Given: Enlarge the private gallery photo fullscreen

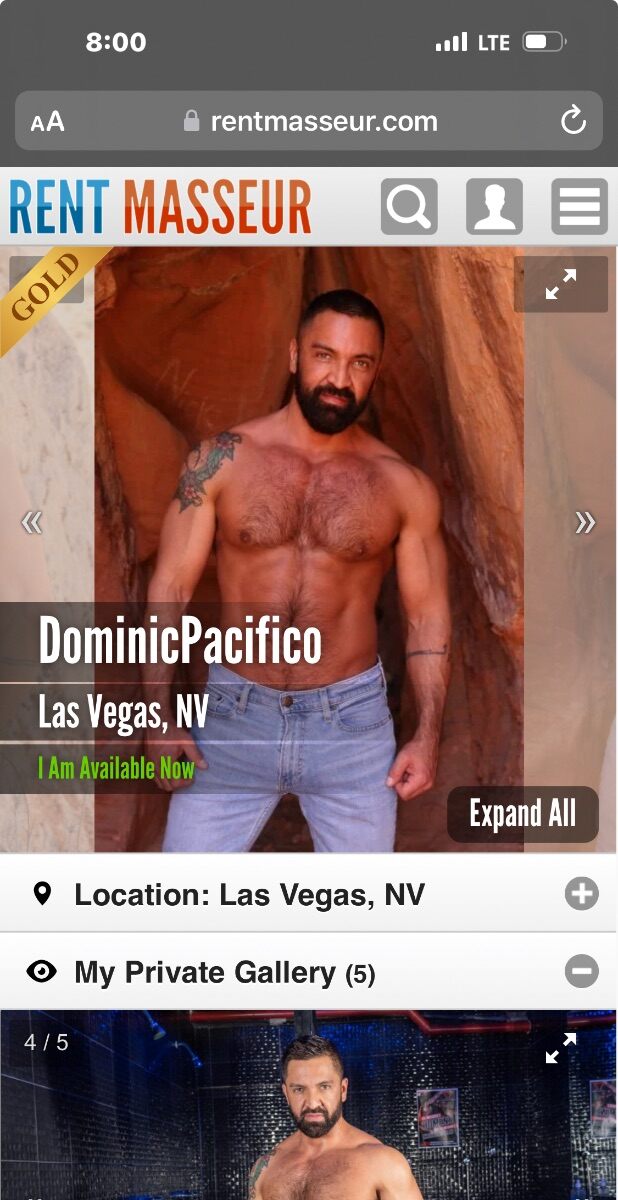Looking at the screenshot, I should [x=561, y=1048].
